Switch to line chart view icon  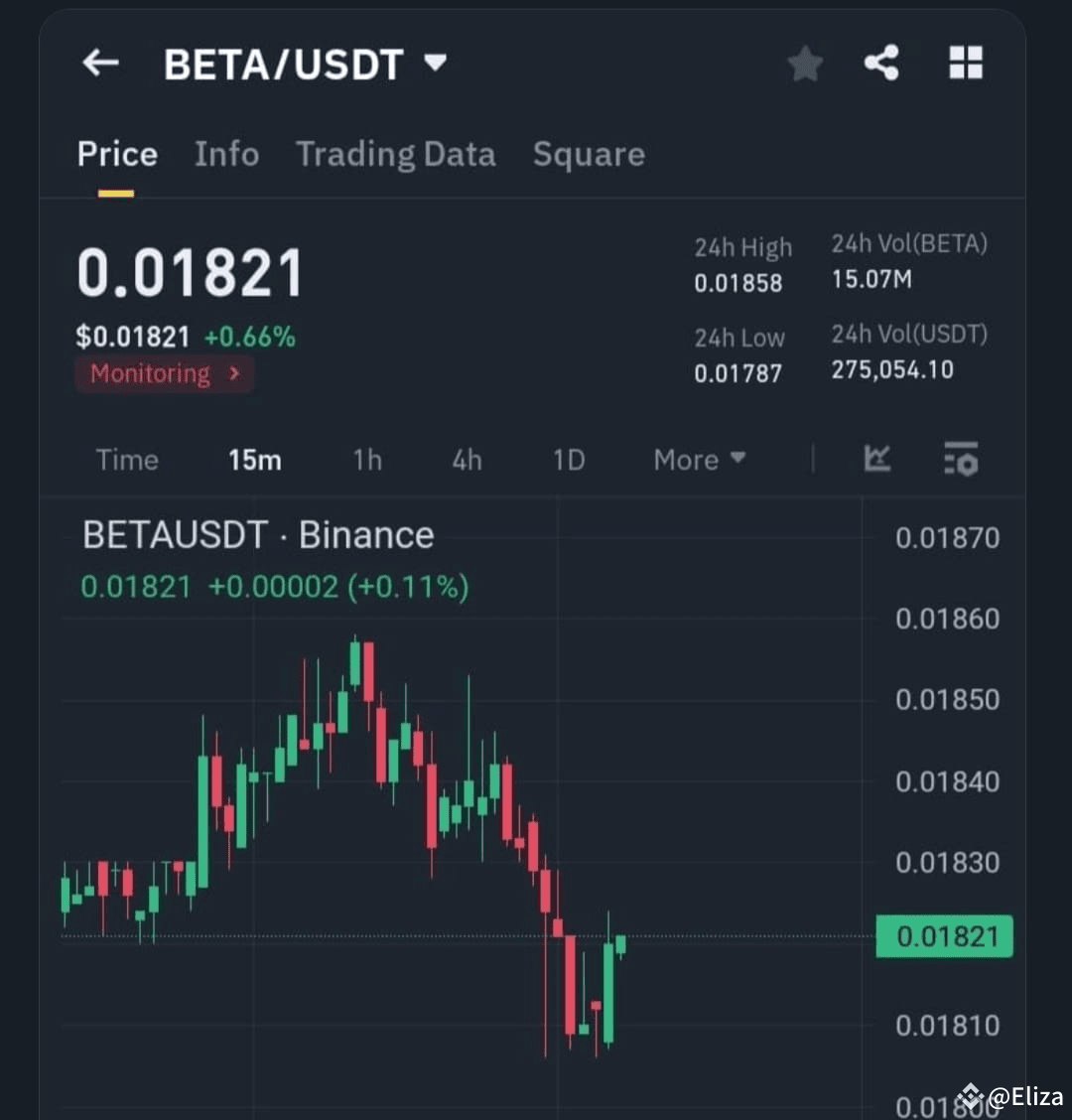877,460
